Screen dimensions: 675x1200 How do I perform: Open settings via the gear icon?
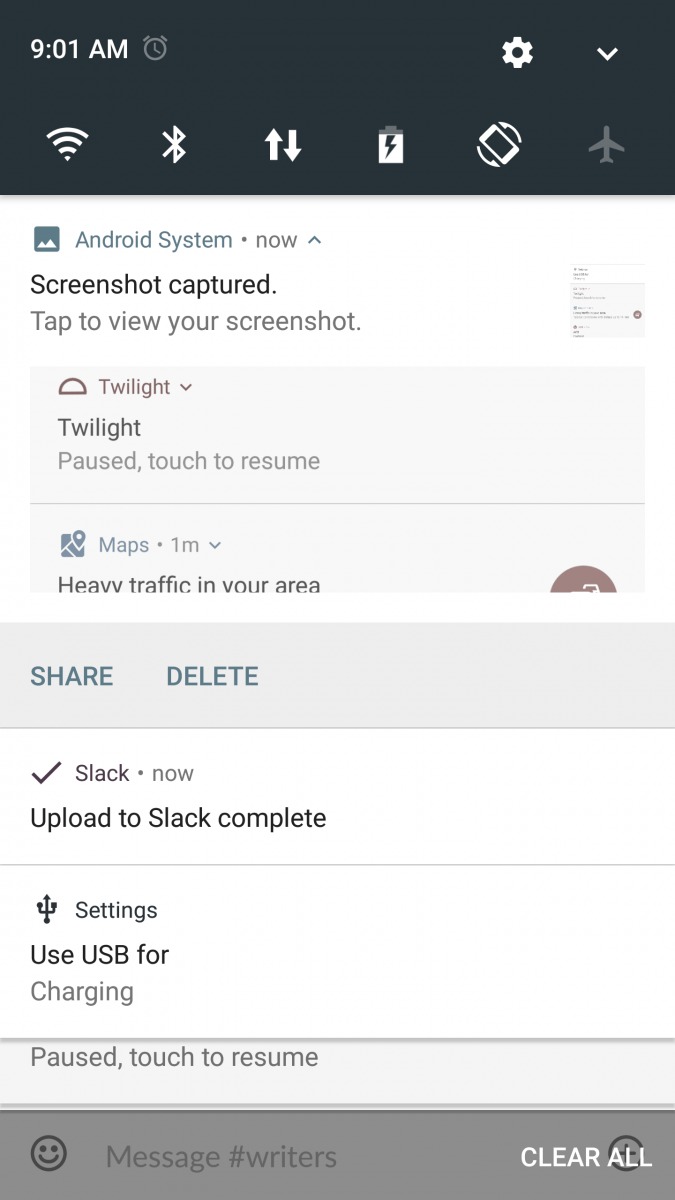click(517, 52)
